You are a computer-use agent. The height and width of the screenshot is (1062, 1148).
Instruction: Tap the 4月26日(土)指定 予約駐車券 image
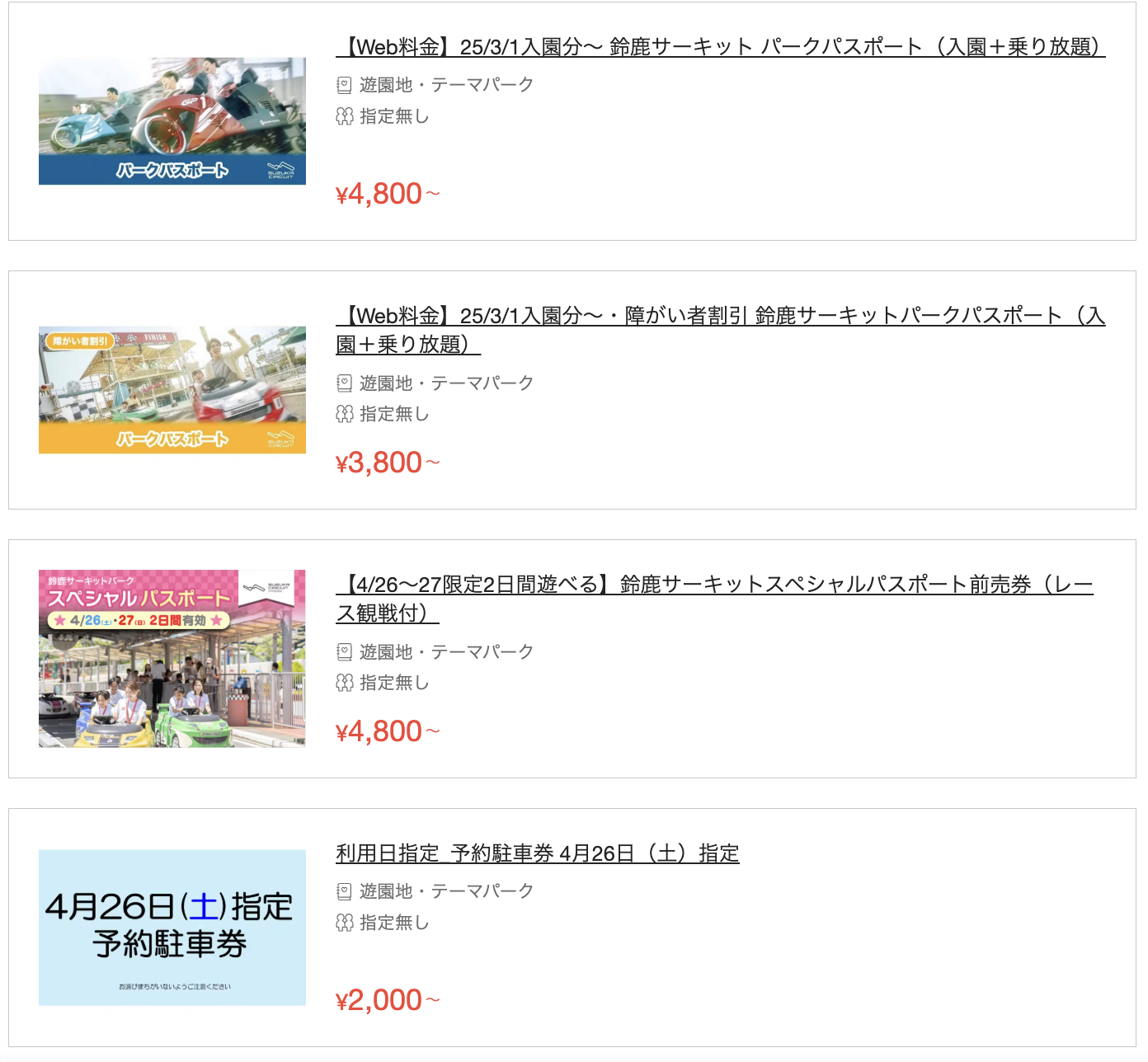click(172, 928)
